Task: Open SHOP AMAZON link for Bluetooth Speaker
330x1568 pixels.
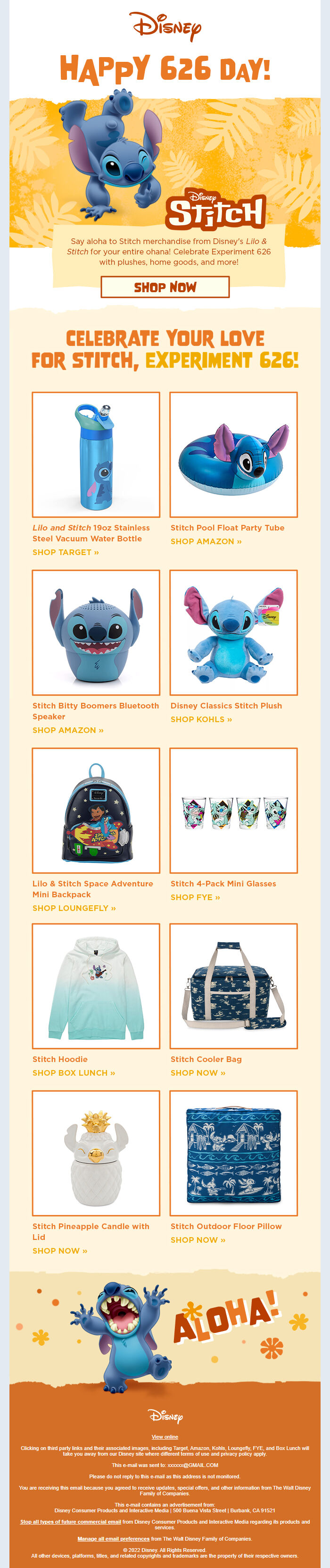Action: (68, 730)
